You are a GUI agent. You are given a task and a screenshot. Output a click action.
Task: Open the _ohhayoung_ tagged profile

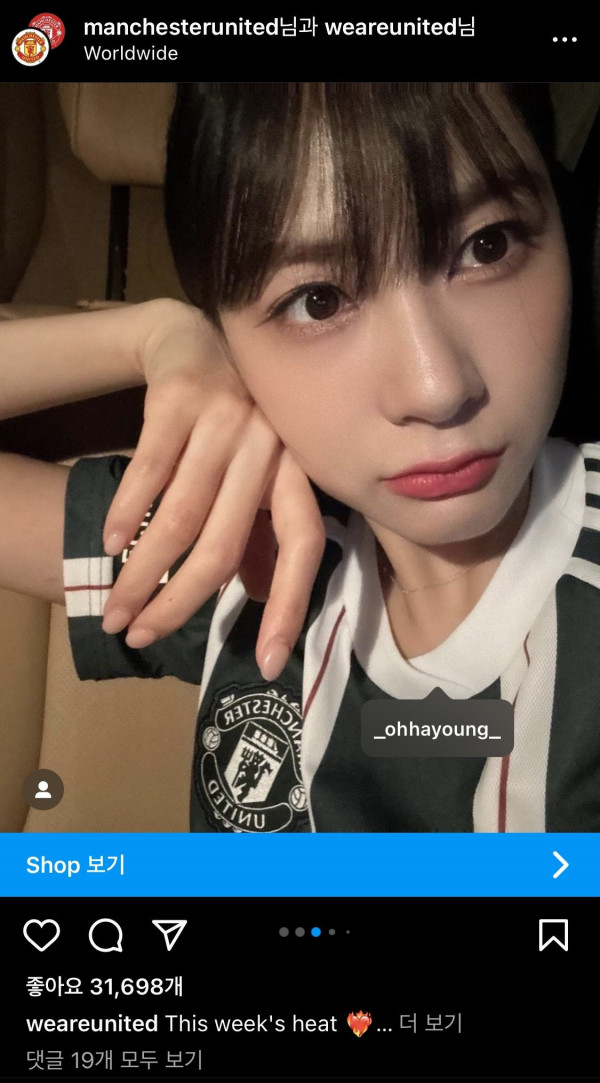[x=437, y=729]
